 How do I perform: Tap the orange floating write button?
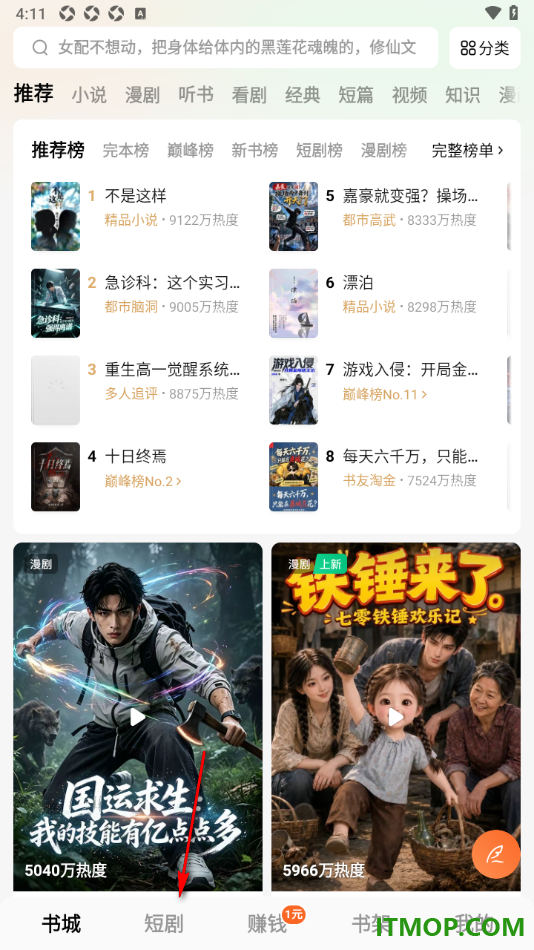496,854
